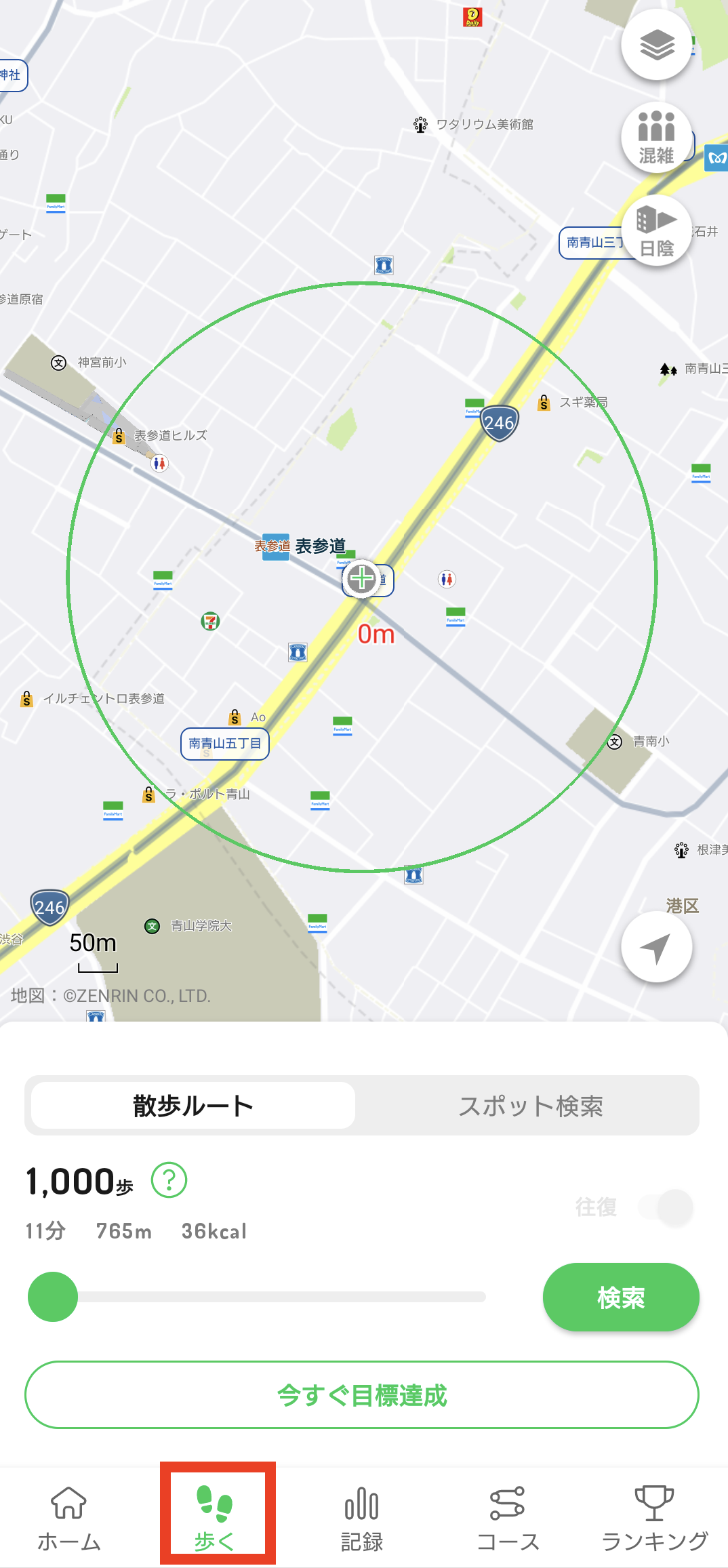The height and width of the screenshot is (1568, 728).
Task: Select the 歩く tab
Action: pyautogui.click(x=216, y=1519)
